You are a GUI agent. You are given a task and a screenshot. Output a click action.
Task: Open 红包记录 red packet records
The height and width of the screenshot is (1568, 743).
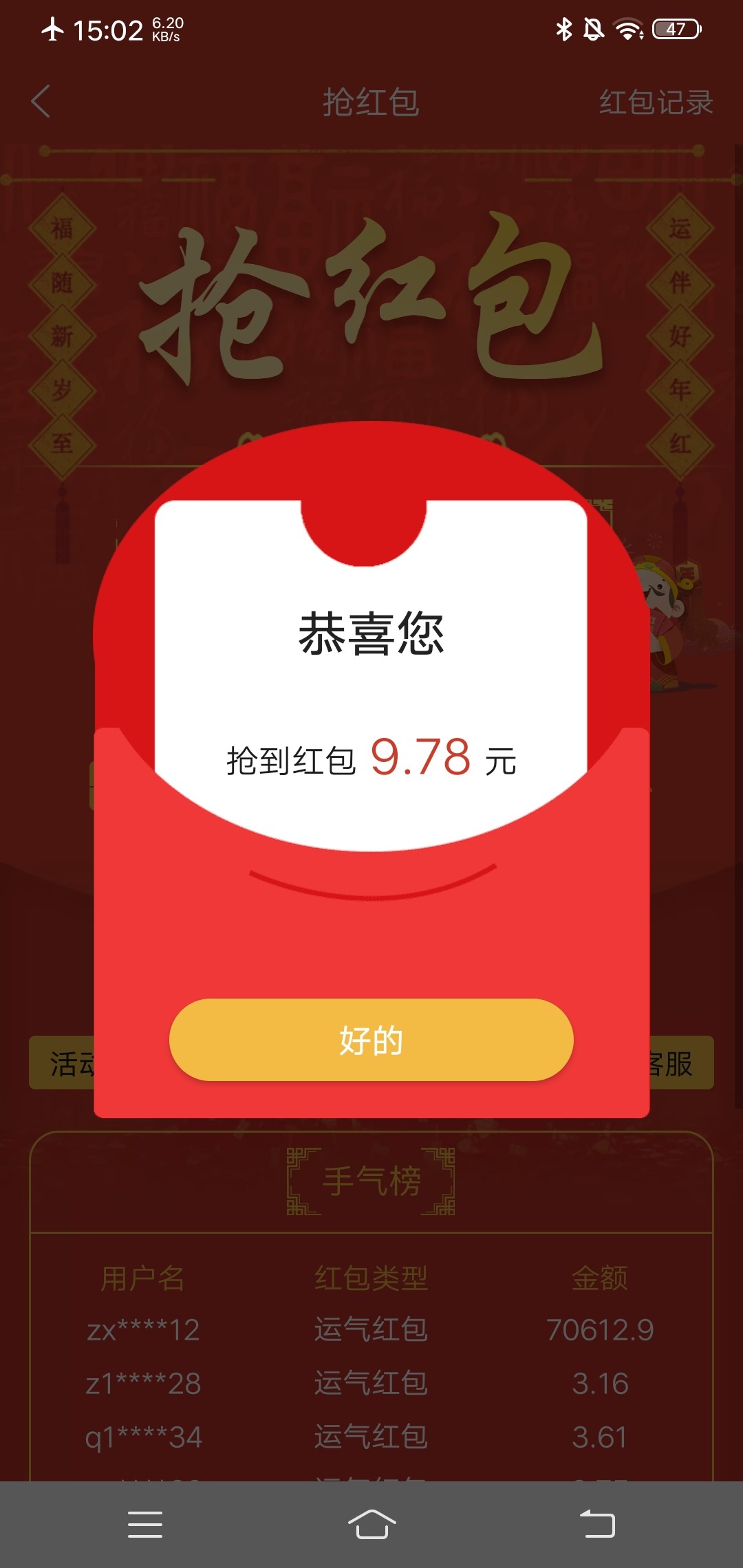656,102
